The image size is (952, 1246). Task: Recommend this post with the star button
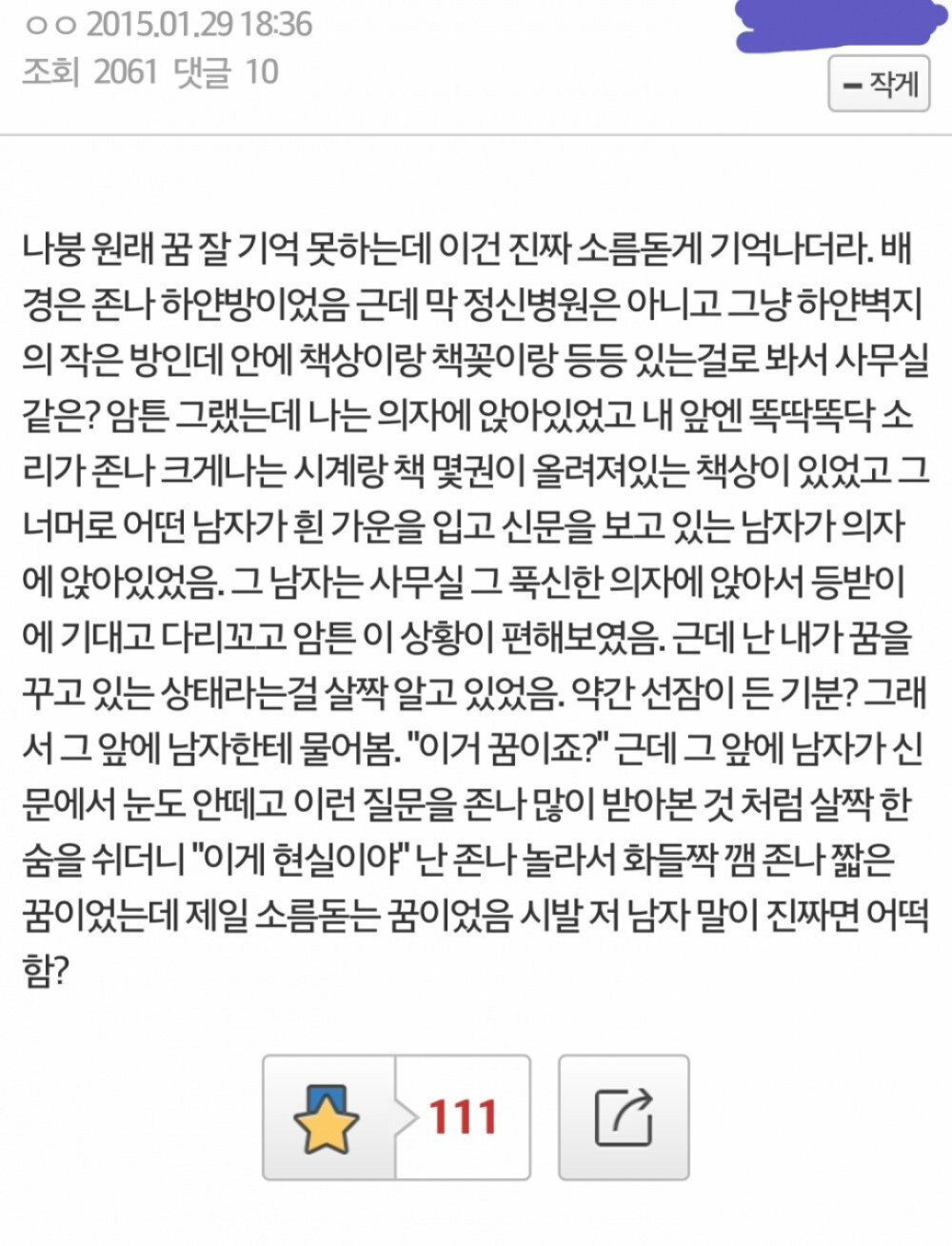tap(328, 1117)
